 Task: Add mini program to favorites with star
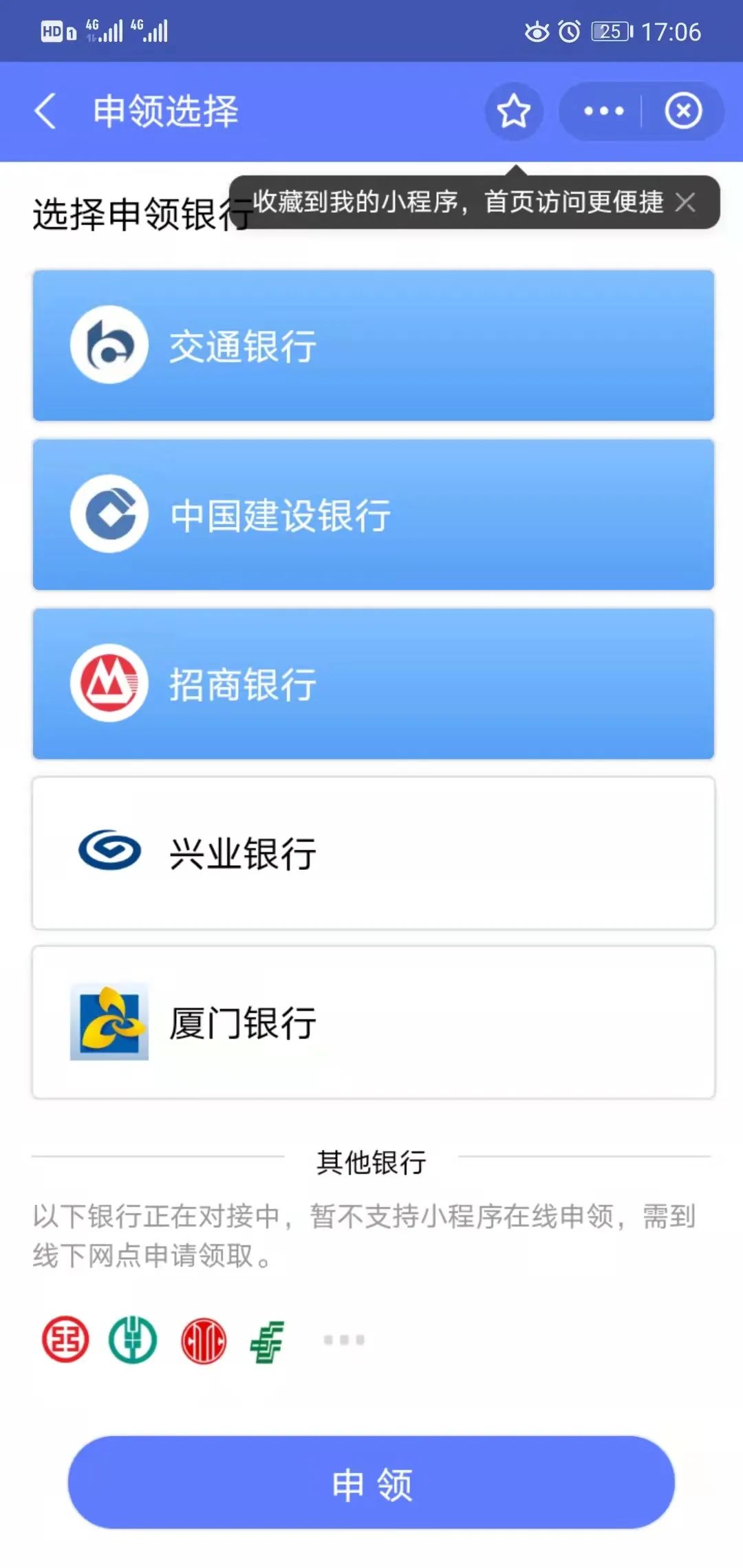point(514,111)
